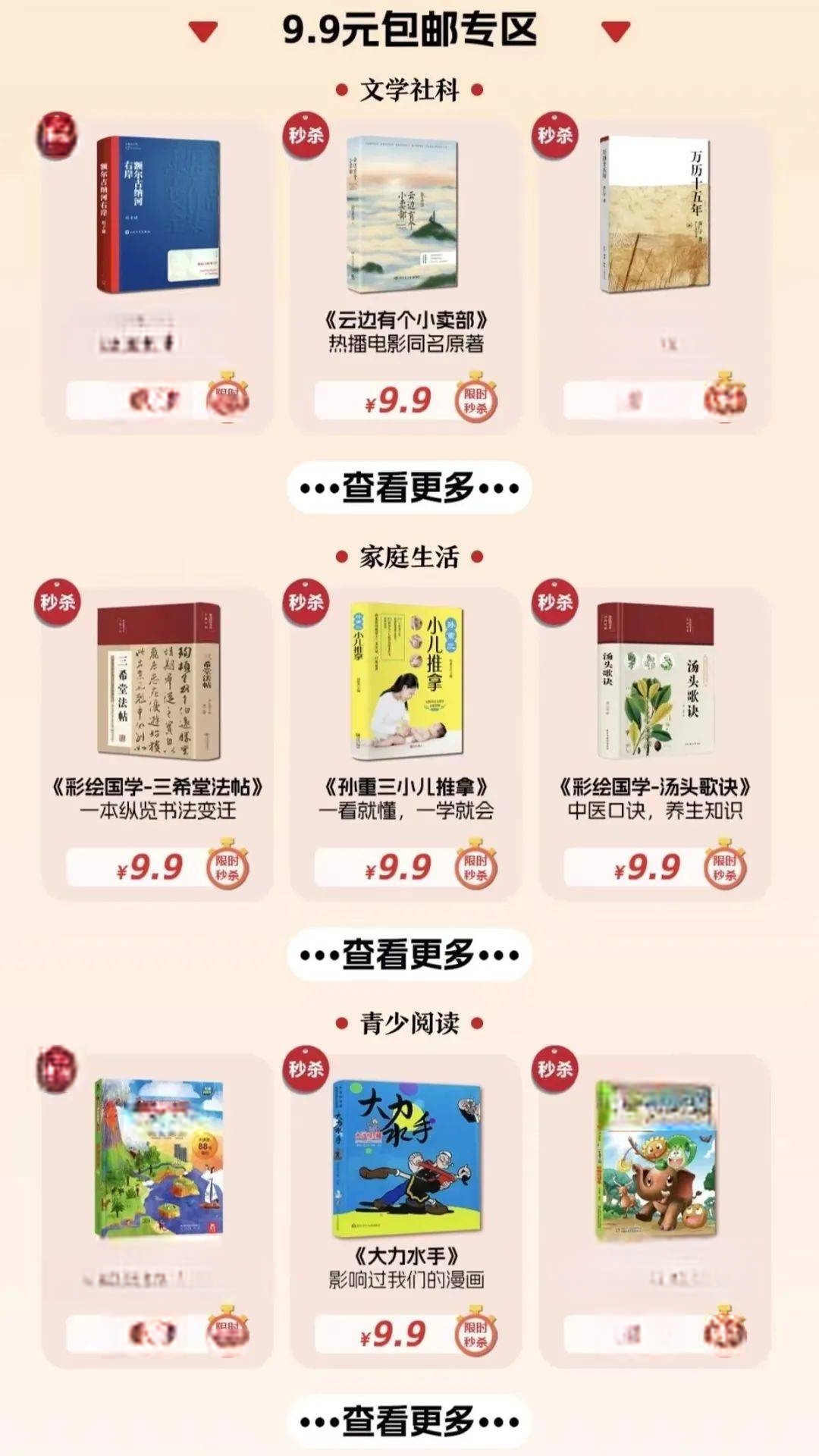Tap 限时秒杀 button for 大力水手

475,1333
